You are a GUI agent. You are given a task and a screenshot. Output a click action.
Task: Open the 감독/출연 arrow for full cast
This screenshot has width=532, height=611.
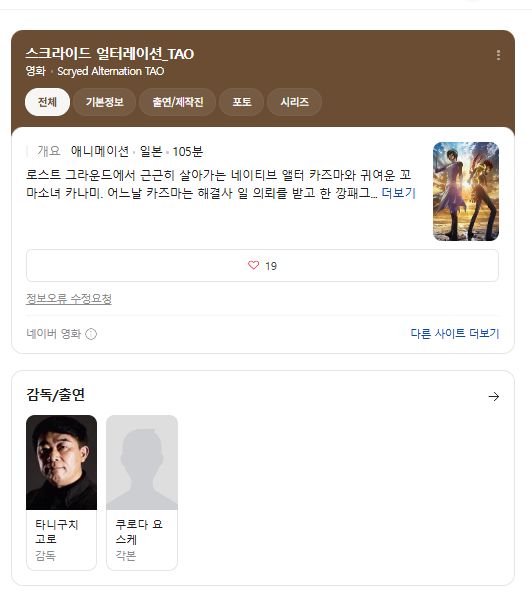[x=493, y=396]
